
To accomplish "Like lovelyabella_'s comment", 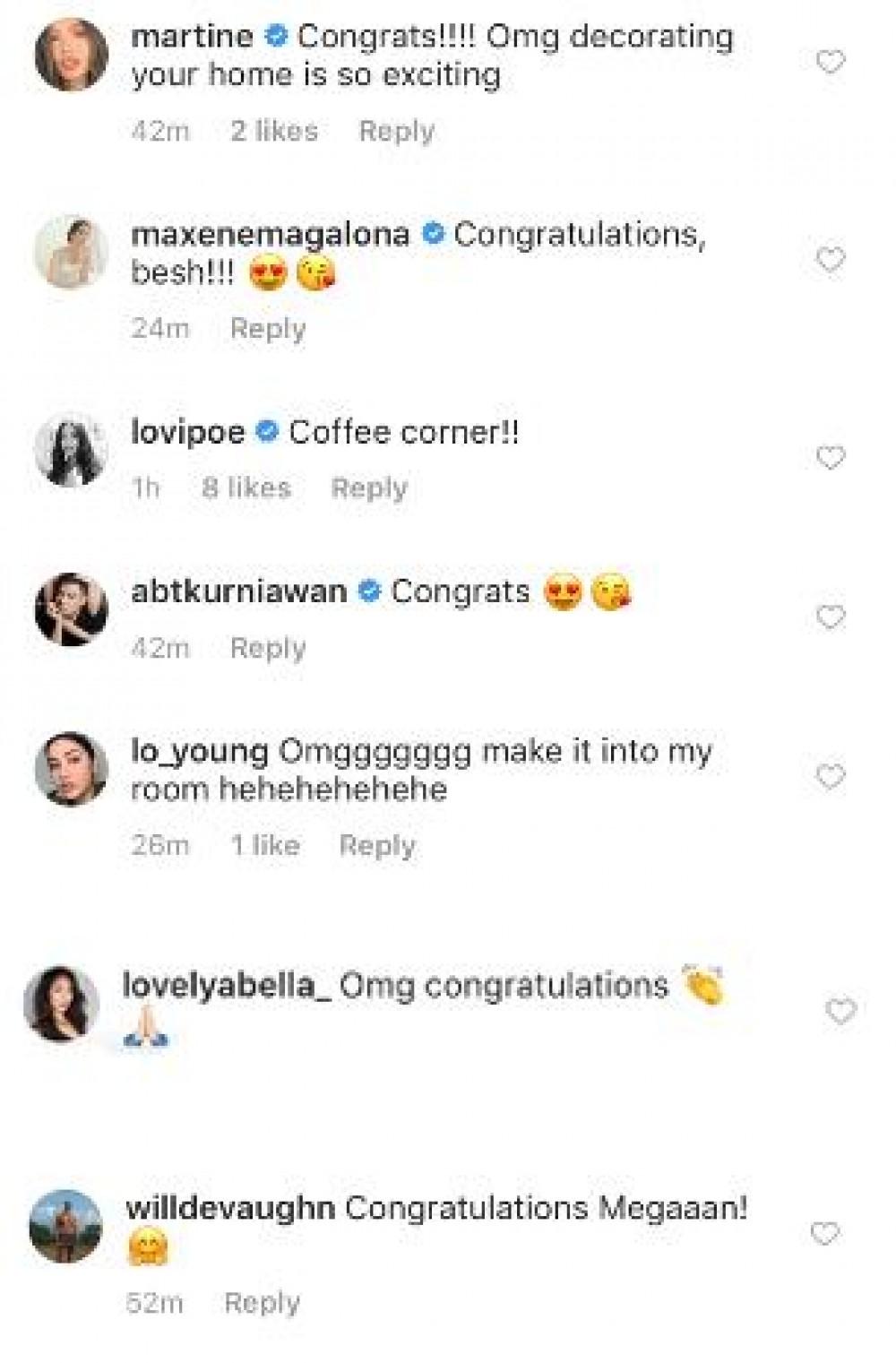I will [840, 1012].
